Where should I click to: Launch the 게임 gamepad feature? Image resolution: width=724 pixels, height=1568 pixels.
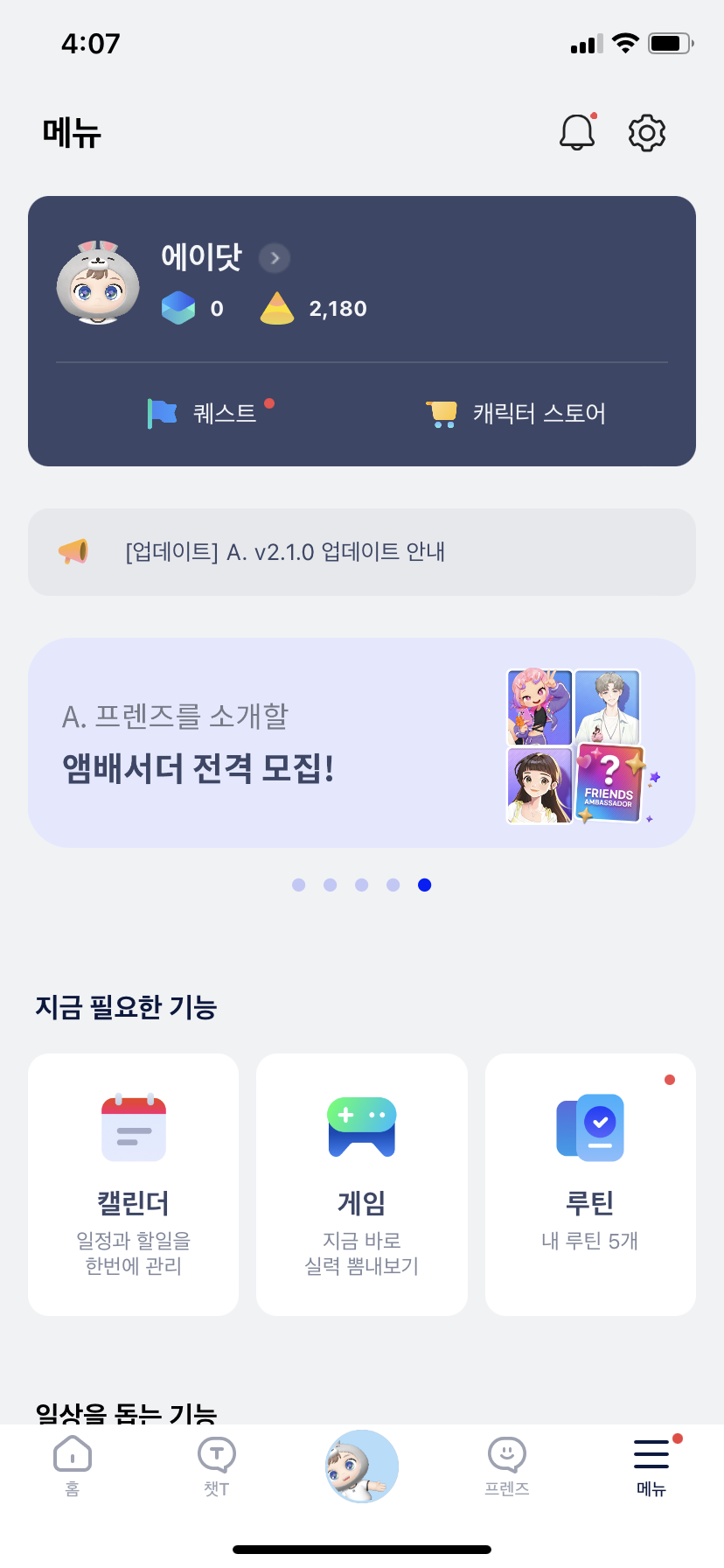[x=361, y=1184]
